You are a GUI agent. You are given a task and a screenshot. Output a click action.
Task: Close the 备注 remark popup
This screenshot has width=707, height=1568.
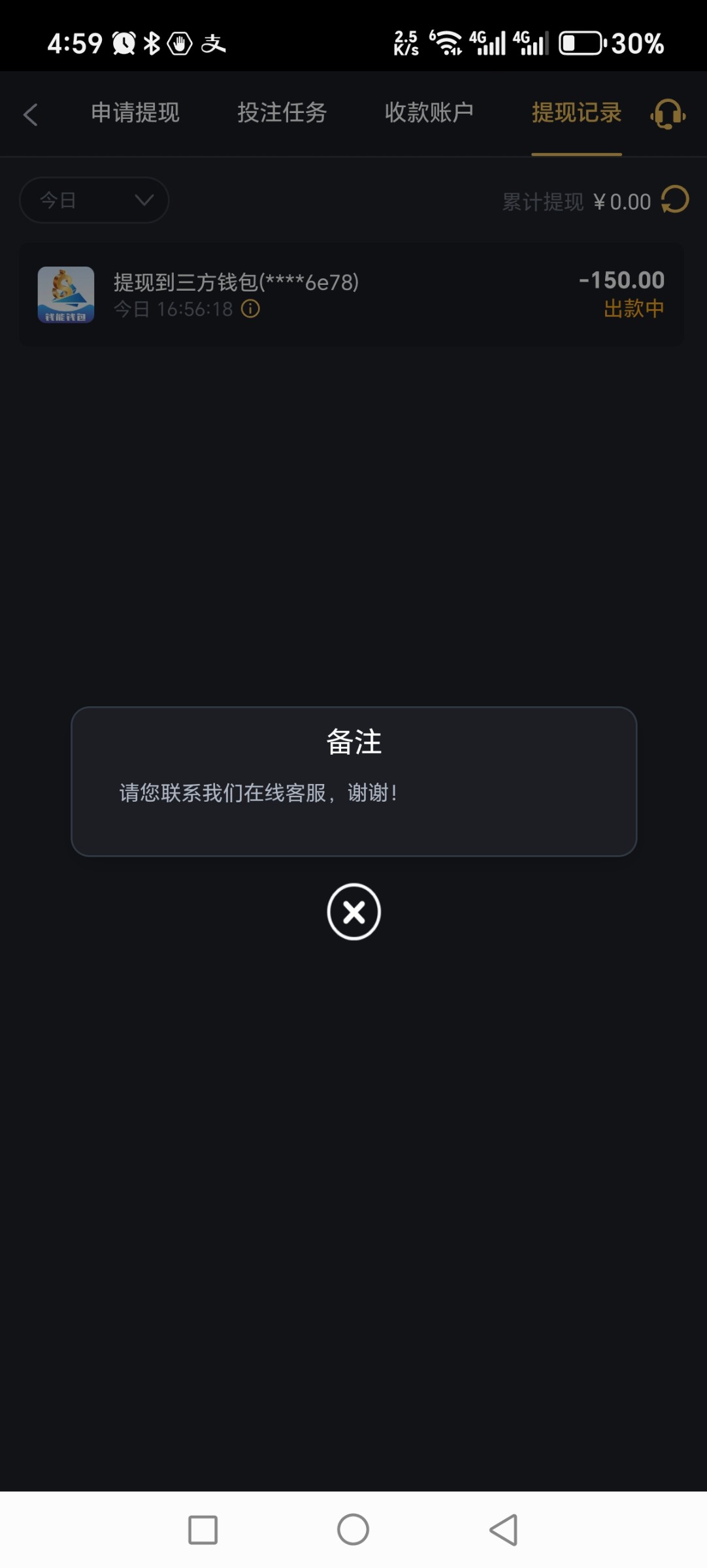tap(354, 911)
